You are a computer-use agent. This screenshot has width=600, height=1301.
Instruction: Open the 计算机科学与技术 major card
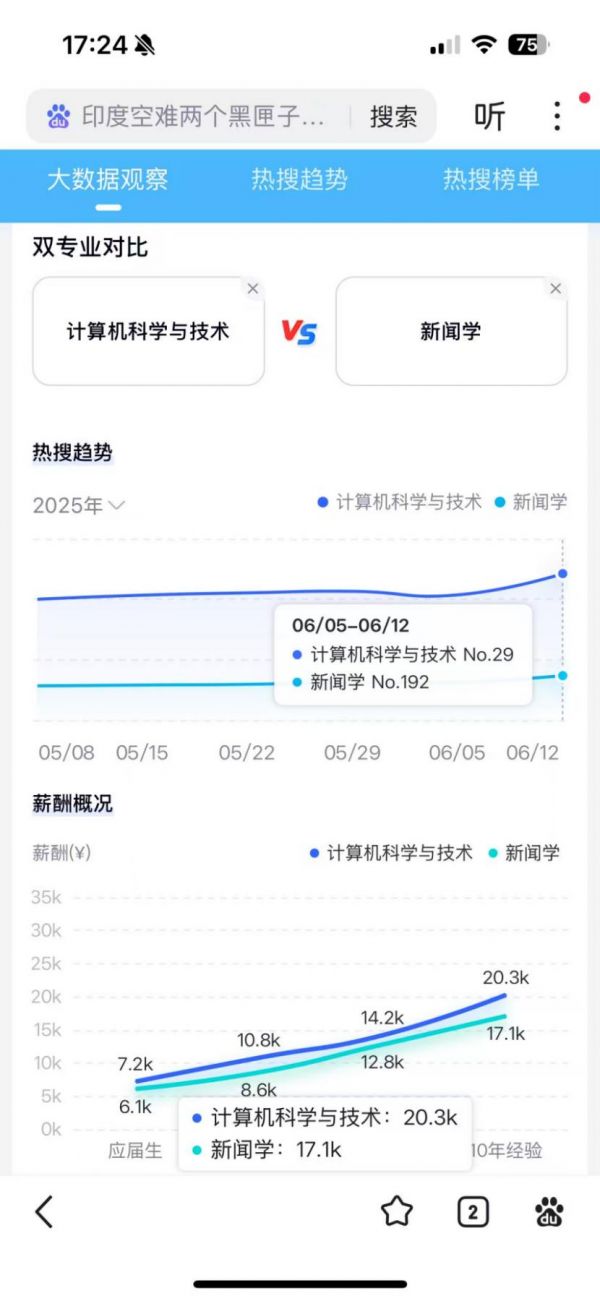(x=148, y=332)
